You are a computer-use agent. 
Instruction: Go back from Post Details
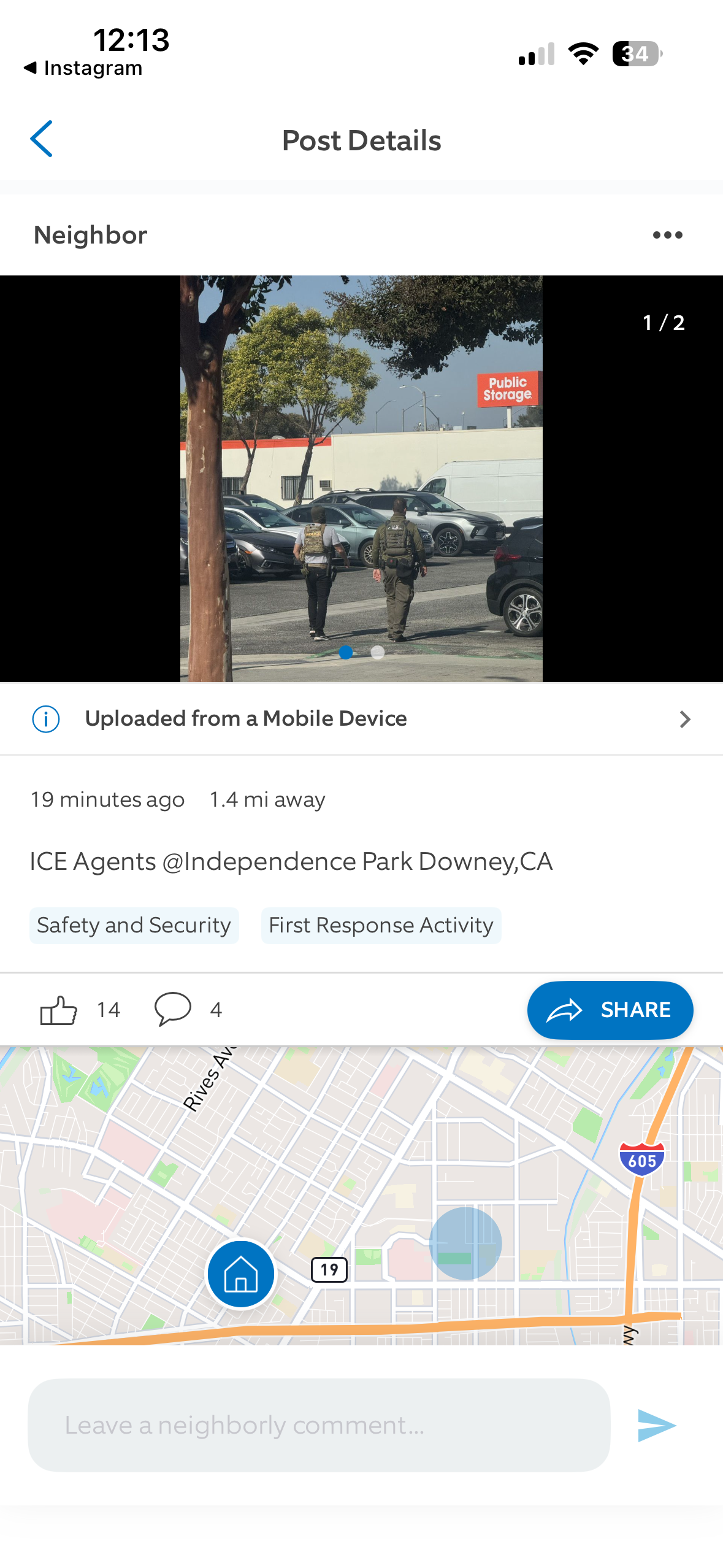pyautogui.click(x=41, y=139)
